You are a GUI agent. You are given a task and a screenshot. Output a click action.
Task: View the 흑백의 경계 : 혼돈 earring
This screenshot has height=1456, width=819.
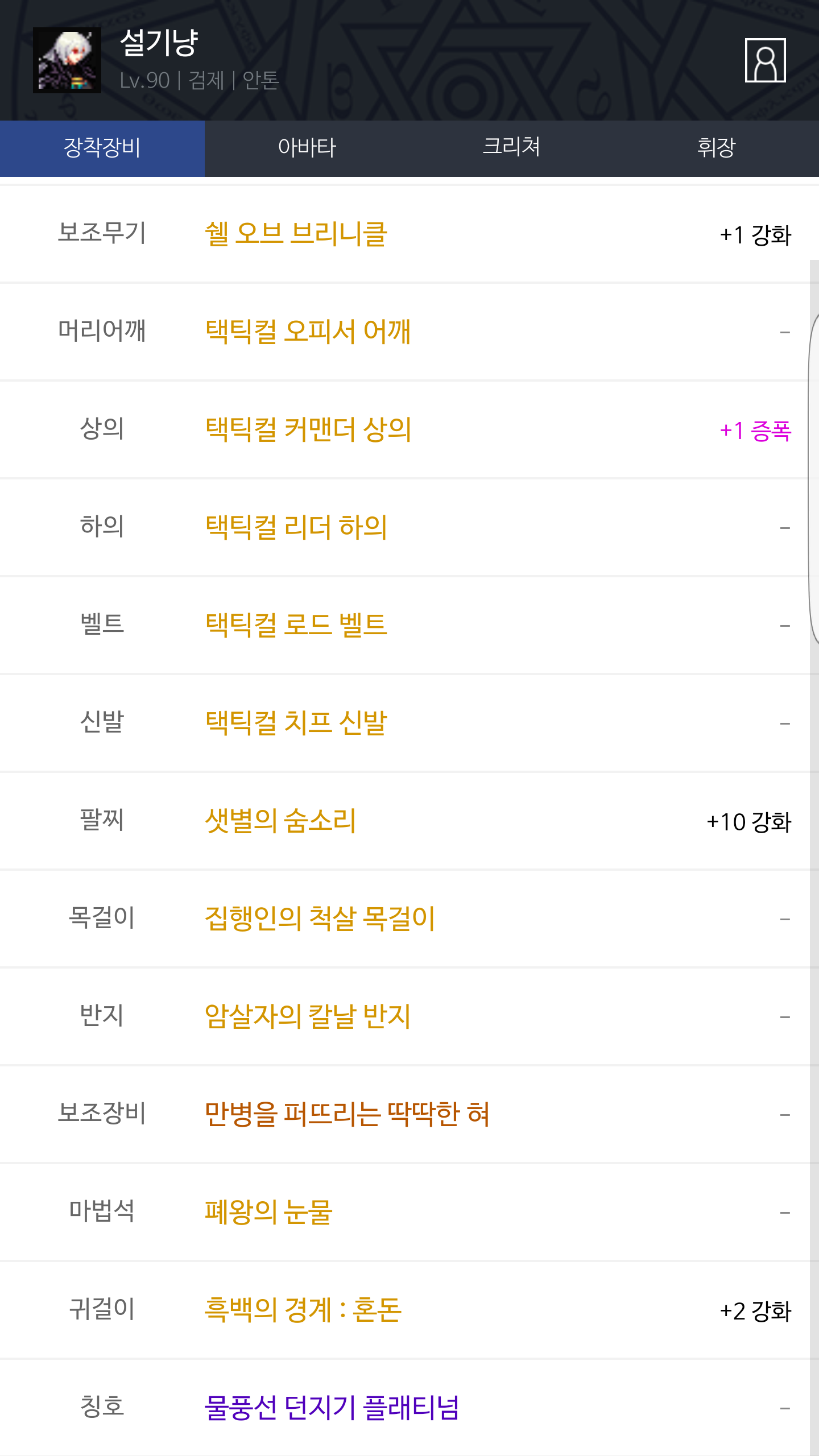(303, 1310)
